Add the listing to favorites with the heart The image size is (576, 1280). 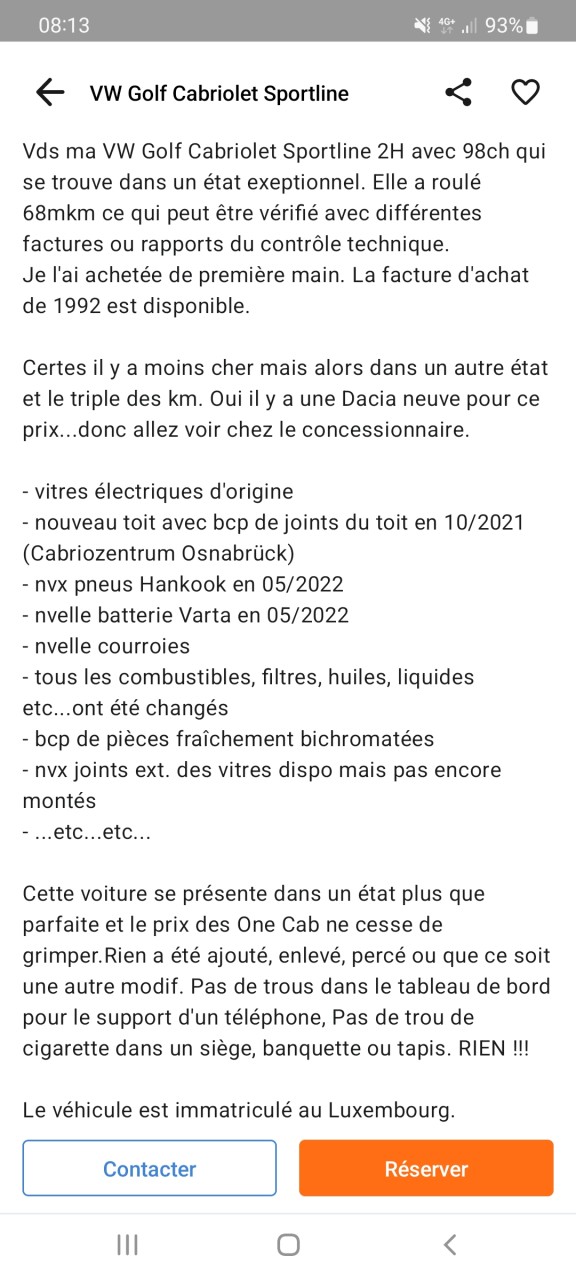pos(525,93)
